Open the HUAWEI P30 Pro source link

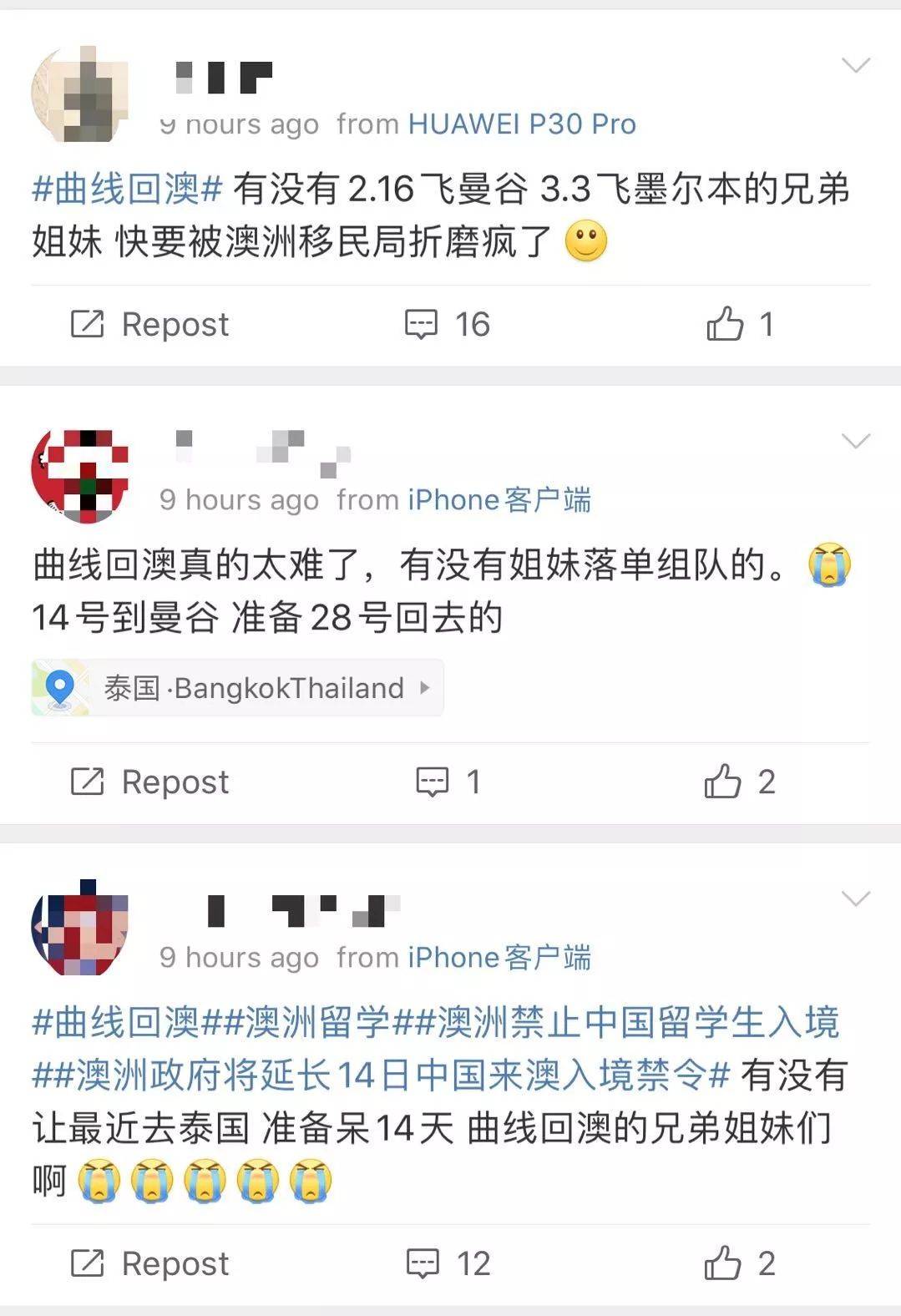point(521,124)
